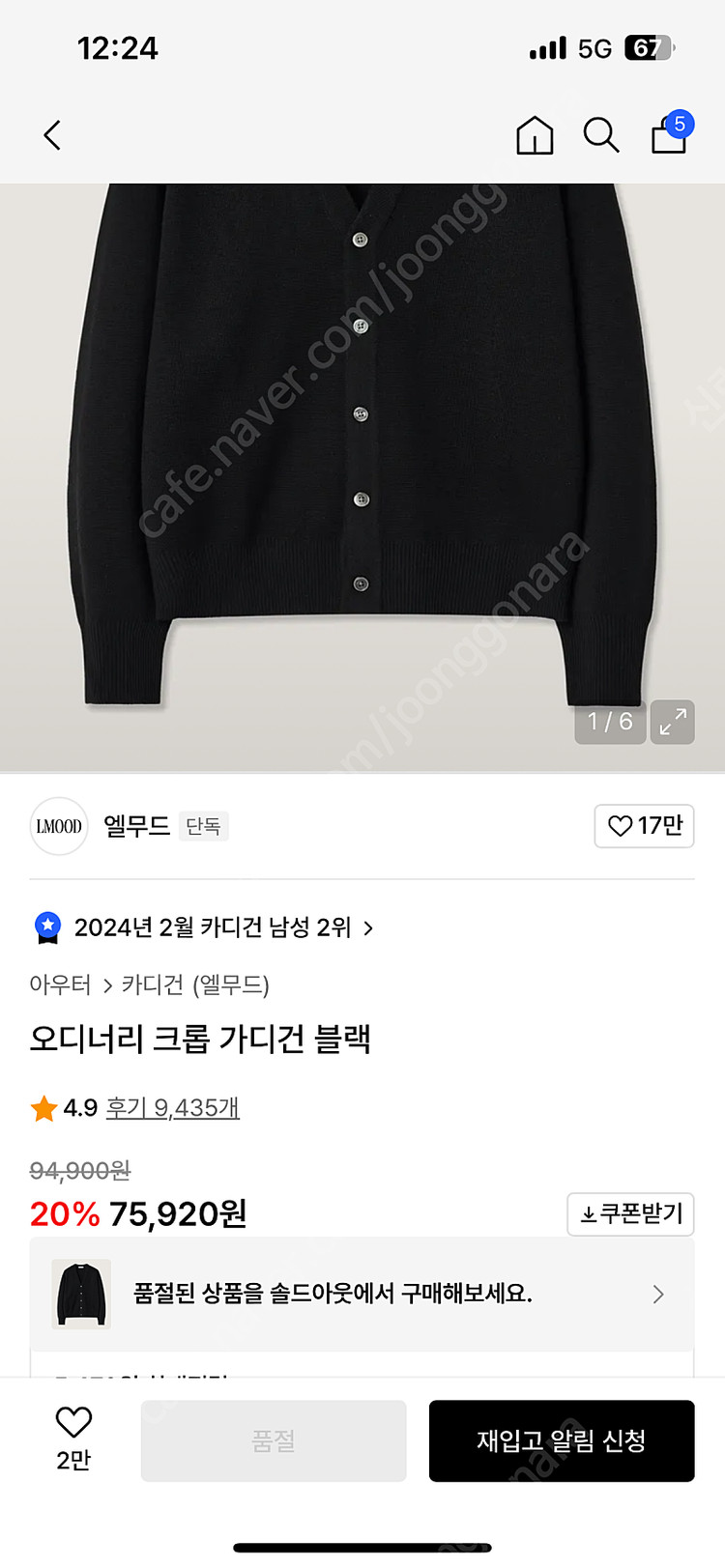This screenshot has height=1568, width=725.
Task: Open the home screen via house icon
Action: (x=535, y=135)
